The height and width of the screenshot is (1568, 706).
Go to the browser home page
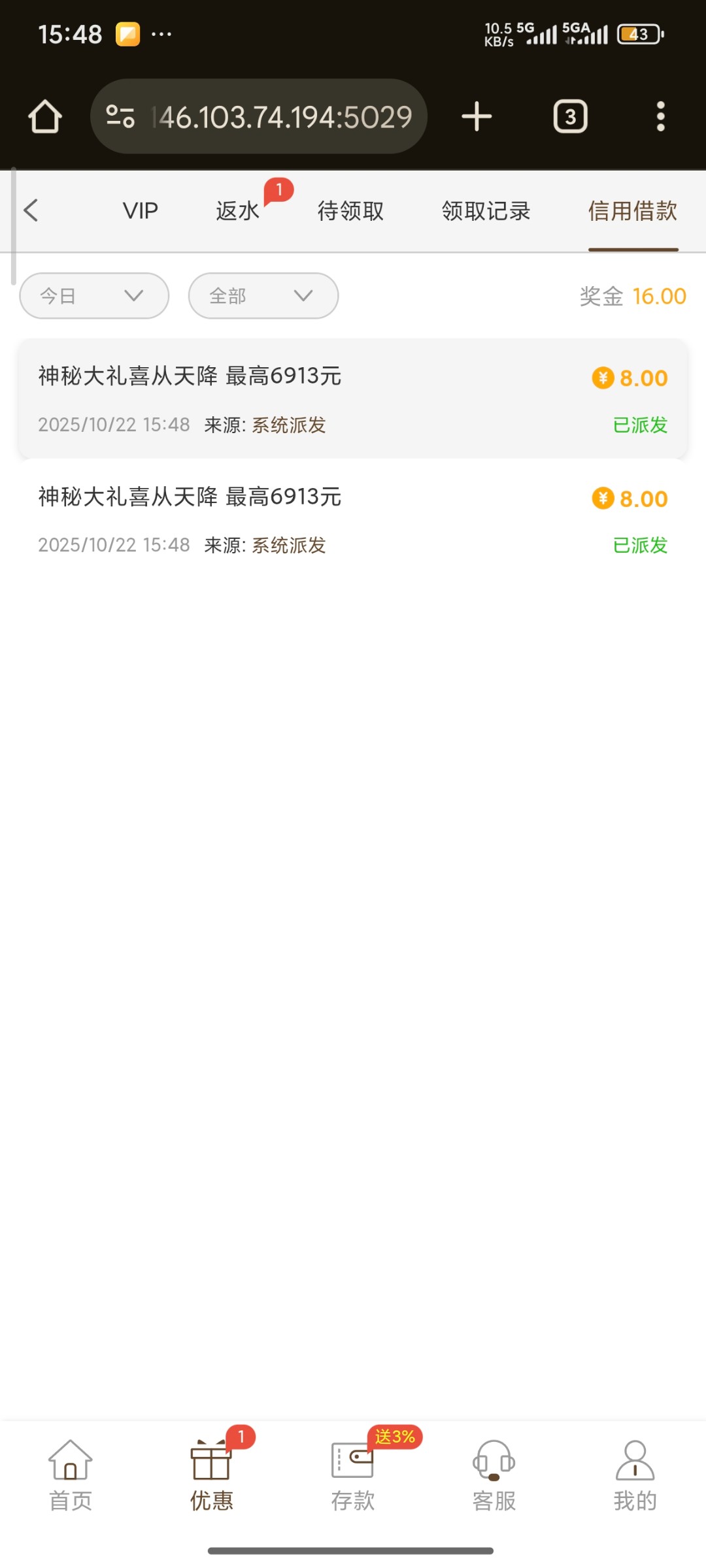click(45, 117)
